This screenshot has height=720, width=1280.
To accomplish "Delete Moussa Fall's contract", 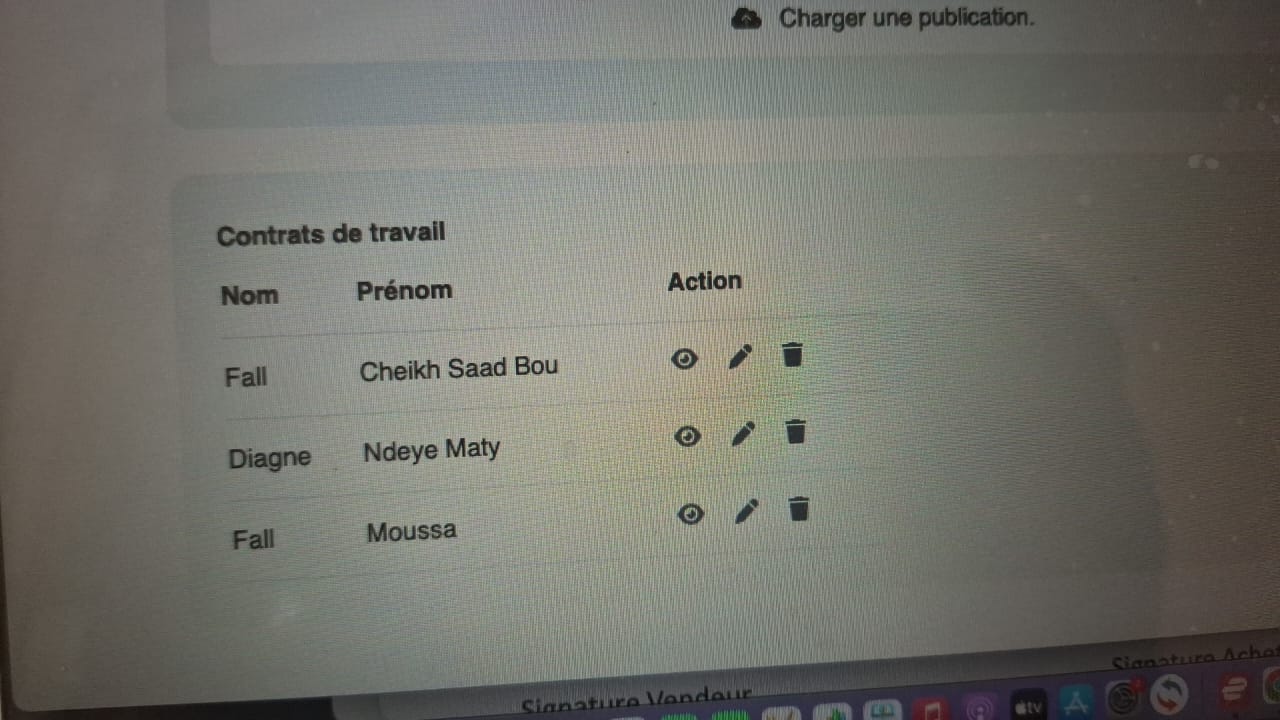I will [798, 509].
